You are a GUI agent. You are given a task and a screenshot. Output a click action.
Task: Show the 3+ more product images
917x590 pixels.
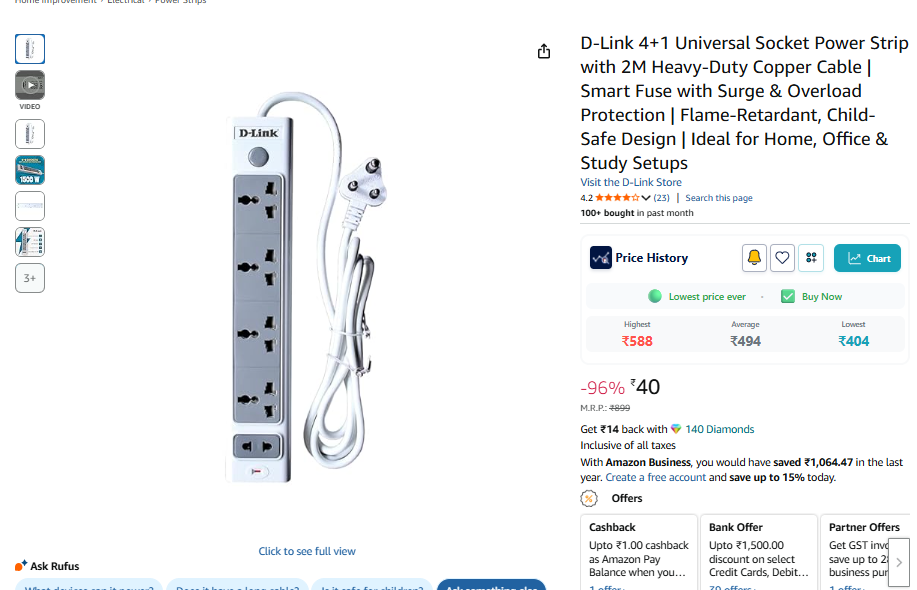click(30, 278)
